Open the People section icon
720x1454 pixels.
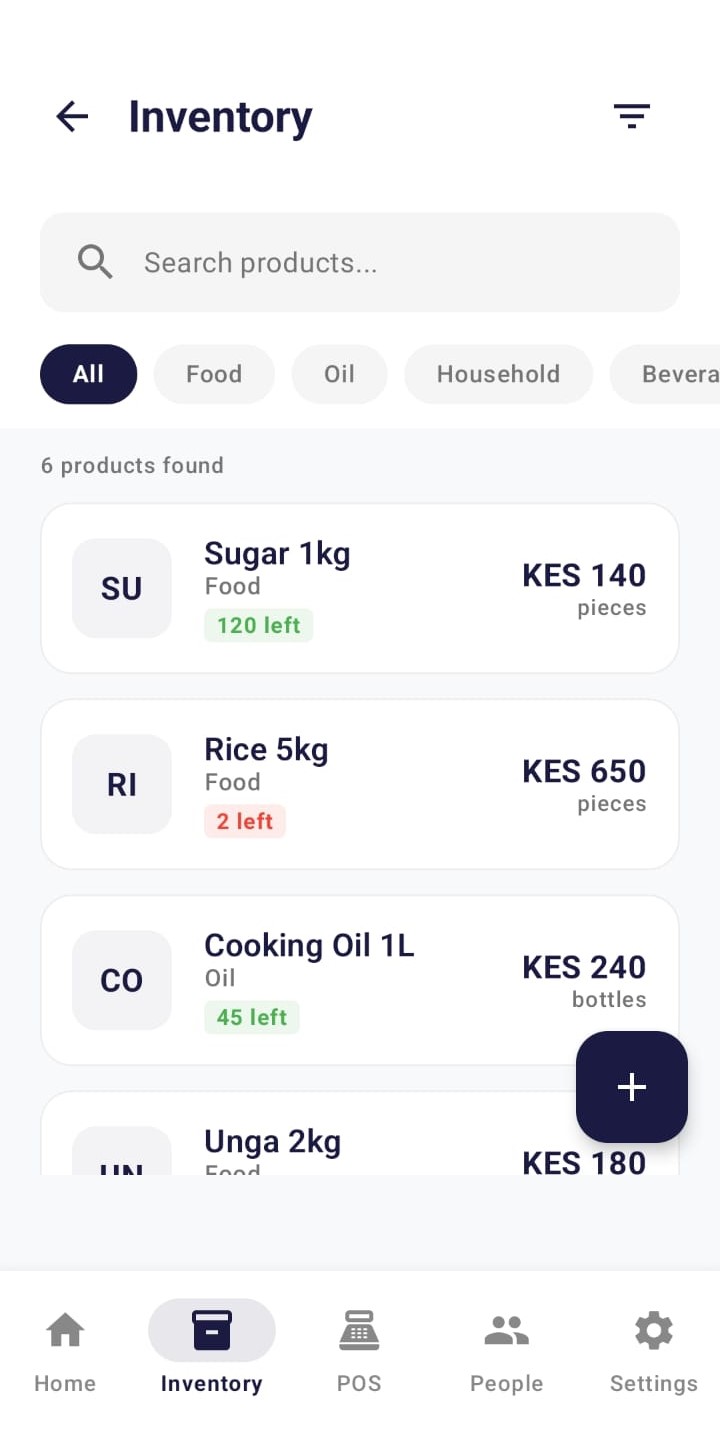click(x=506, y=1330)
